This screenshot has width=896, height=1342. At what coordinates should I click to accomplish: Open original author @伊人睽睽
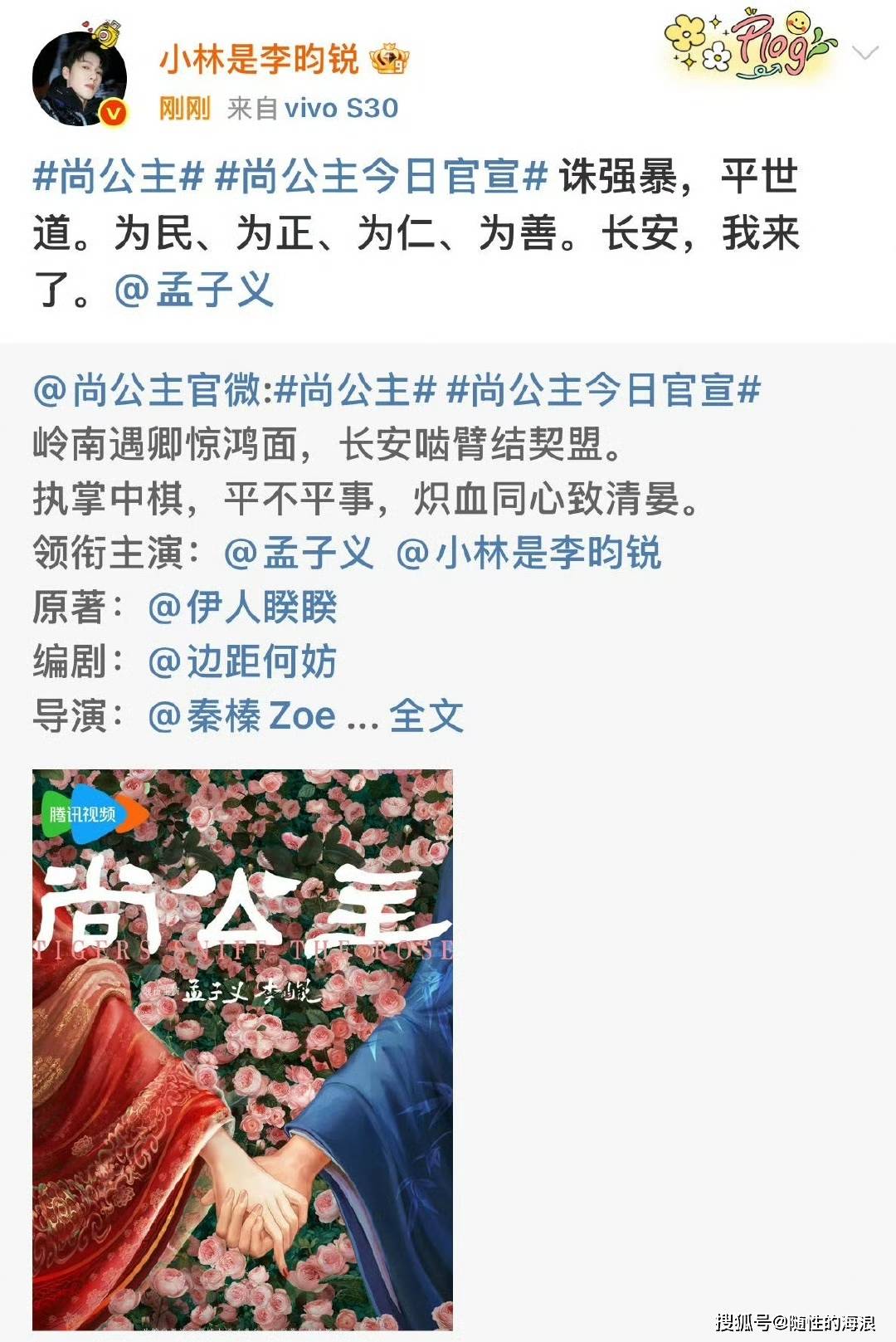coord(242,608)
